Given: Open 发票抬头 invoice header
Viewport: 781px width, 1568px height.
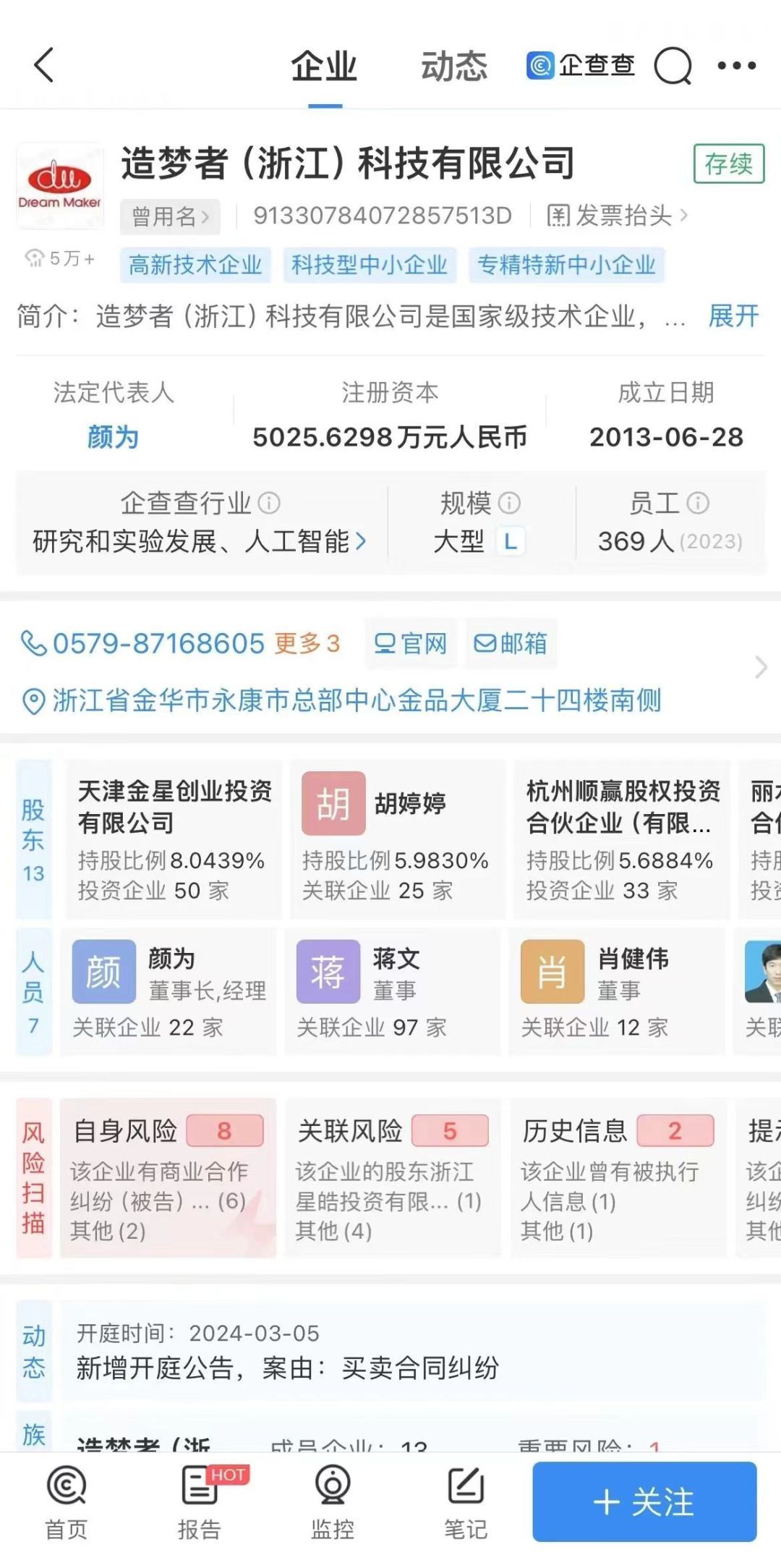Looking at the screenshot, I should tap(617, 216).
